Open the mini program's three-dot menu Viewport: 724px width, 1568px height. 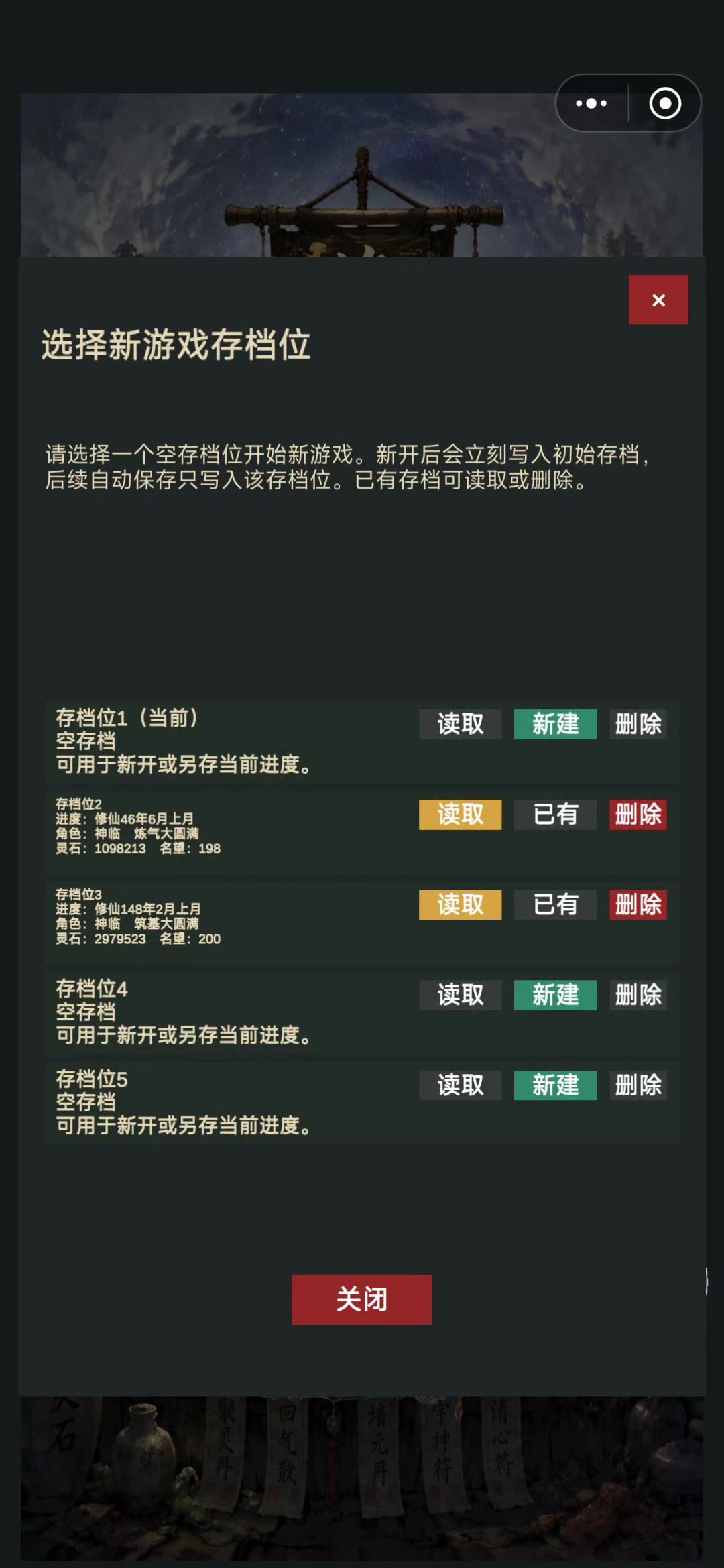click(x=591, y=103)
